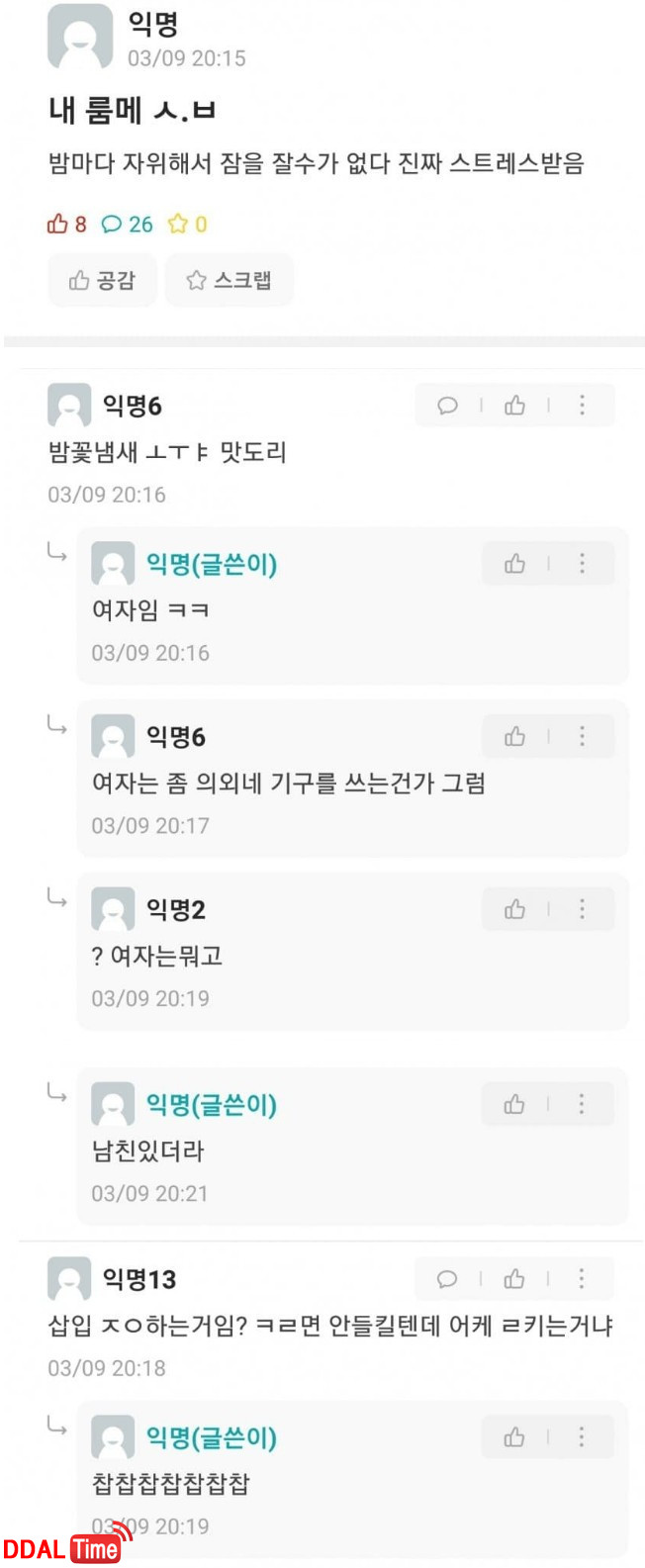Image resolution: width=645 pixels, height=1568 pixels.
Task: Like the writer's "찹찹찹찹찹찹" reply
Action: (x=514, y=1437)
